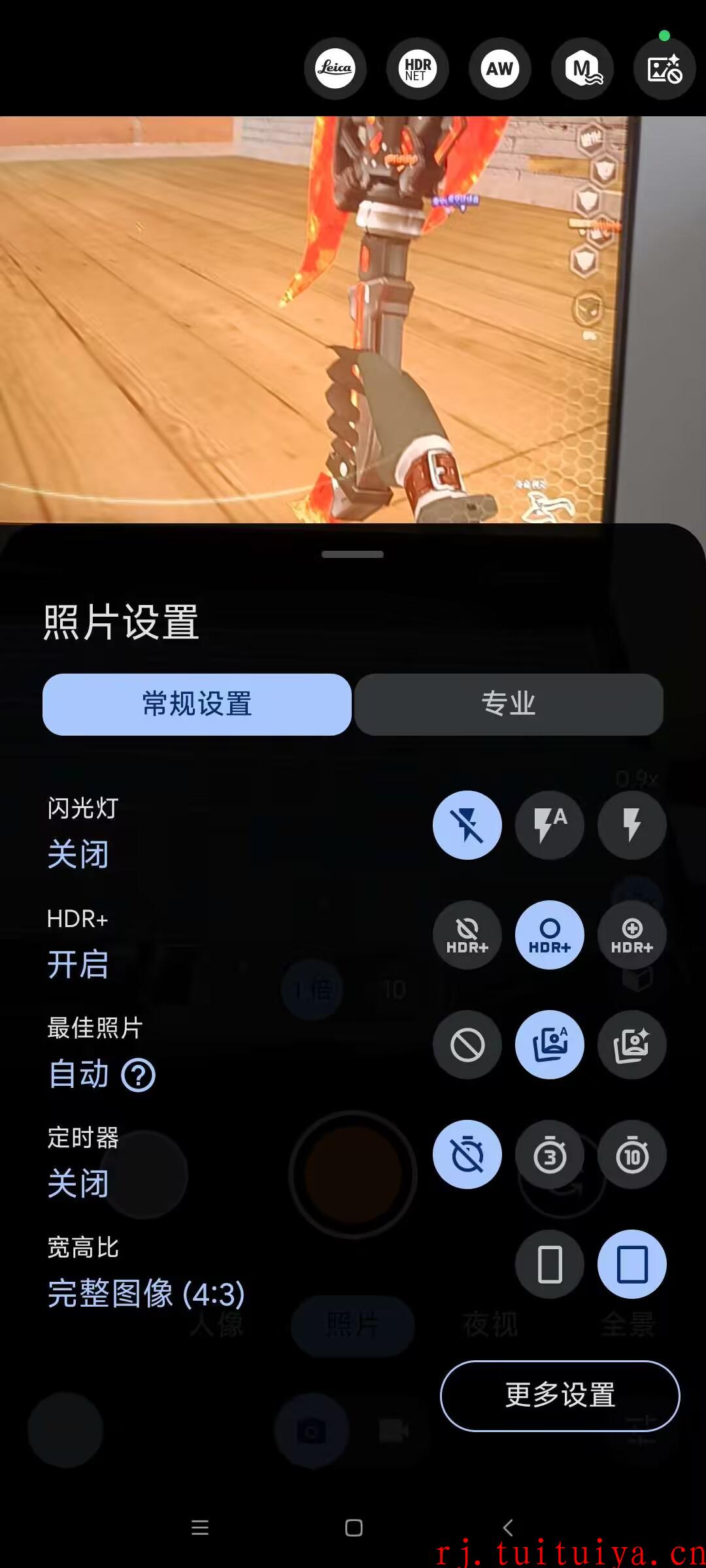
Task: Set the 定时器 to 3 seconds
Action: pyautogui.click(x=550, y=1154)
